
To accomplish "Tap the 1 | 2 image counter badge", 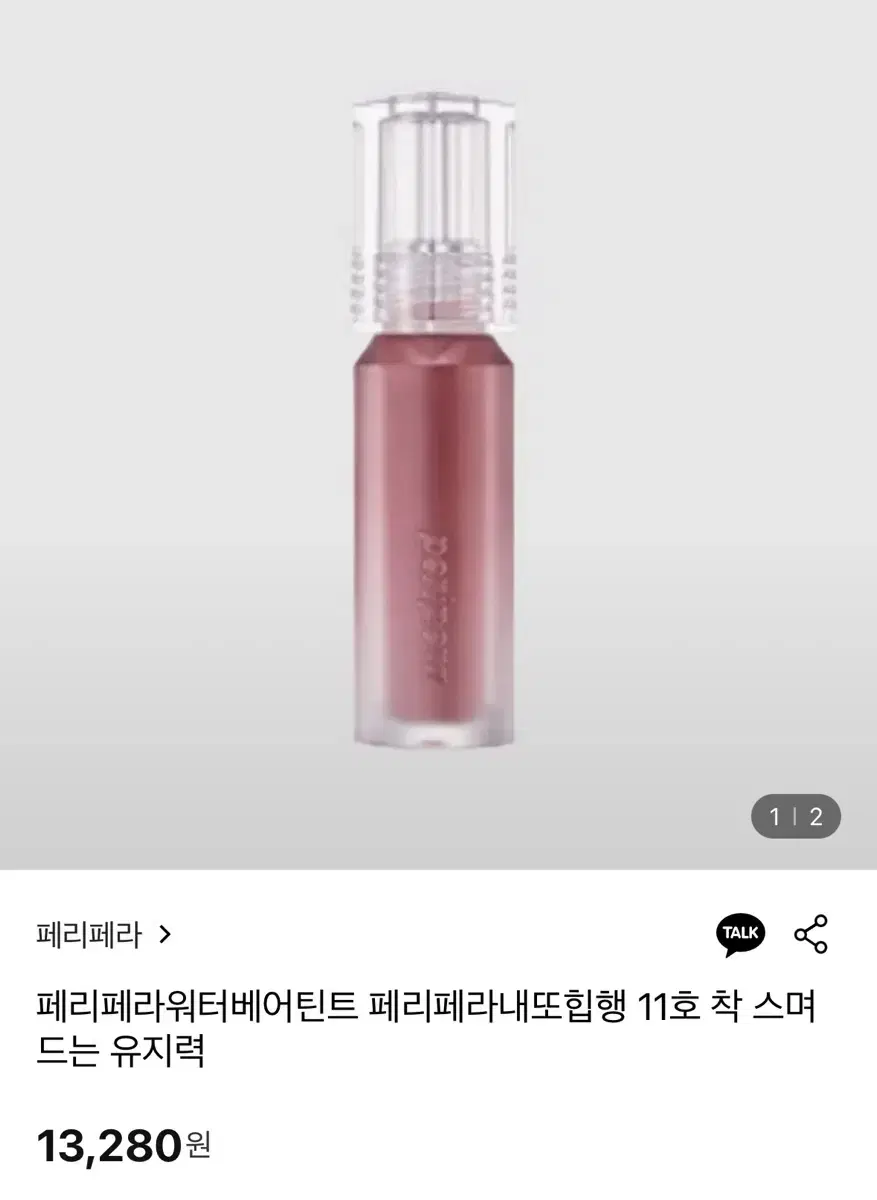I will (x=794, y=816).
